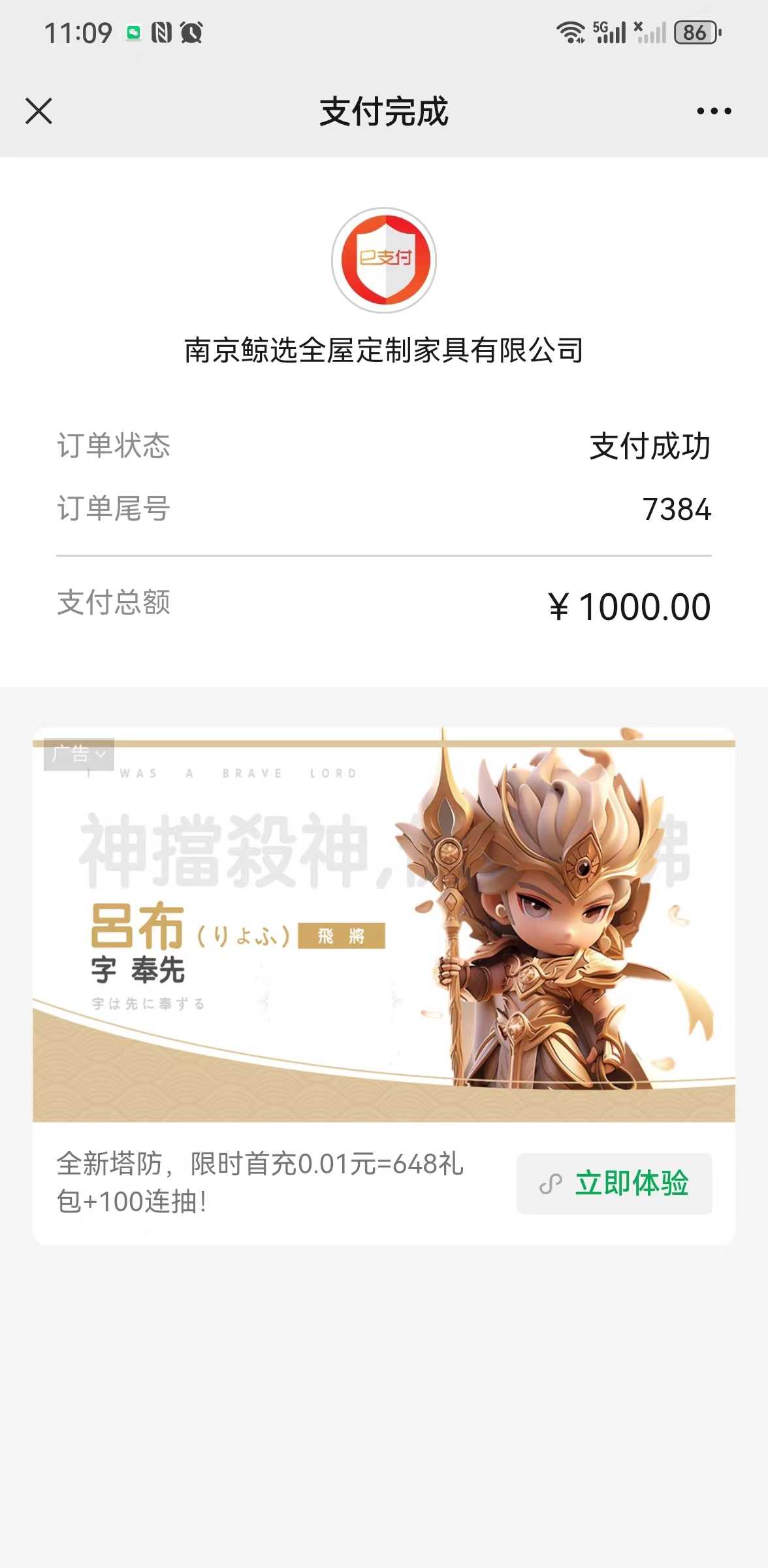Open the 广告 ad options dropdown

tap(79, 754)
